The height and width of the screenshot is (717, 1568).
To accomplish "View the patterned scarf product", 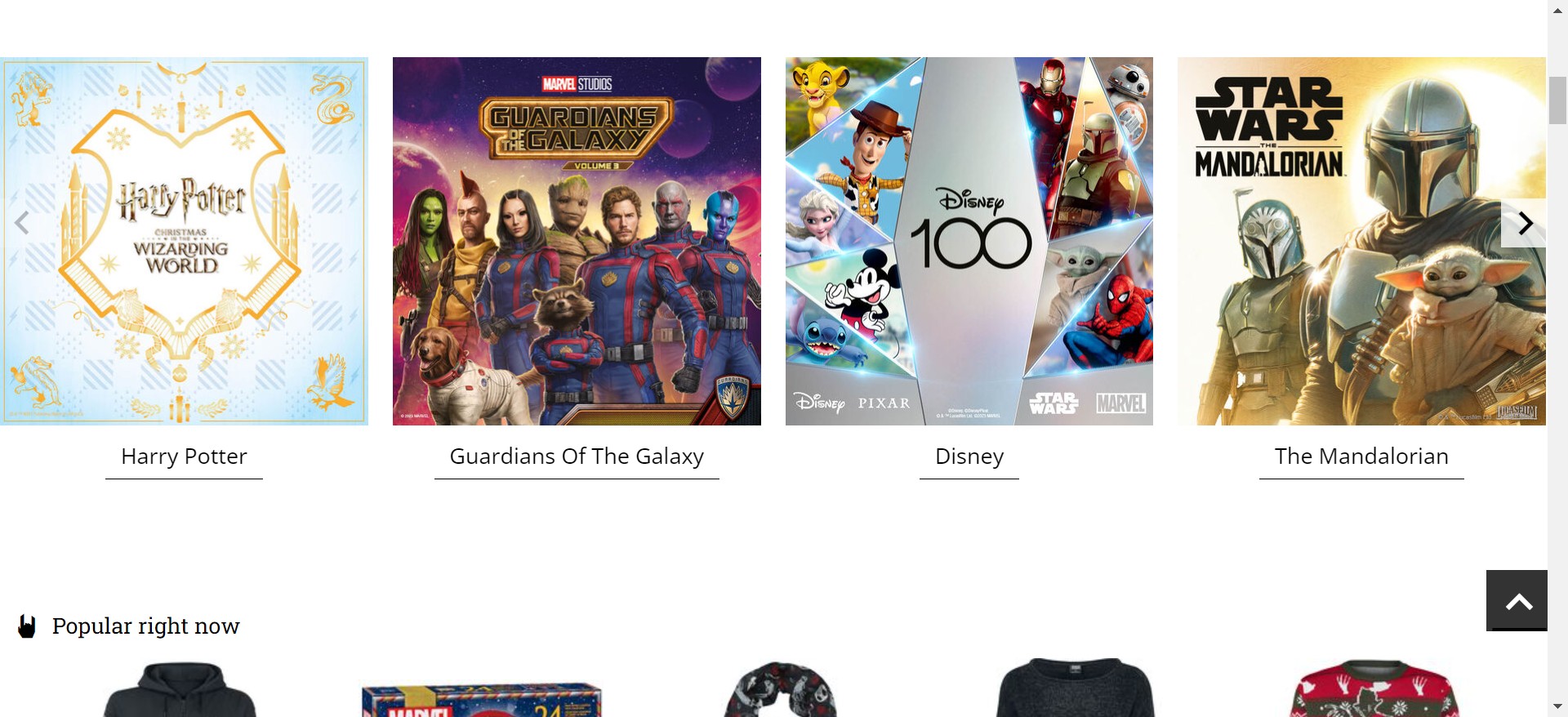I will 780,690.
